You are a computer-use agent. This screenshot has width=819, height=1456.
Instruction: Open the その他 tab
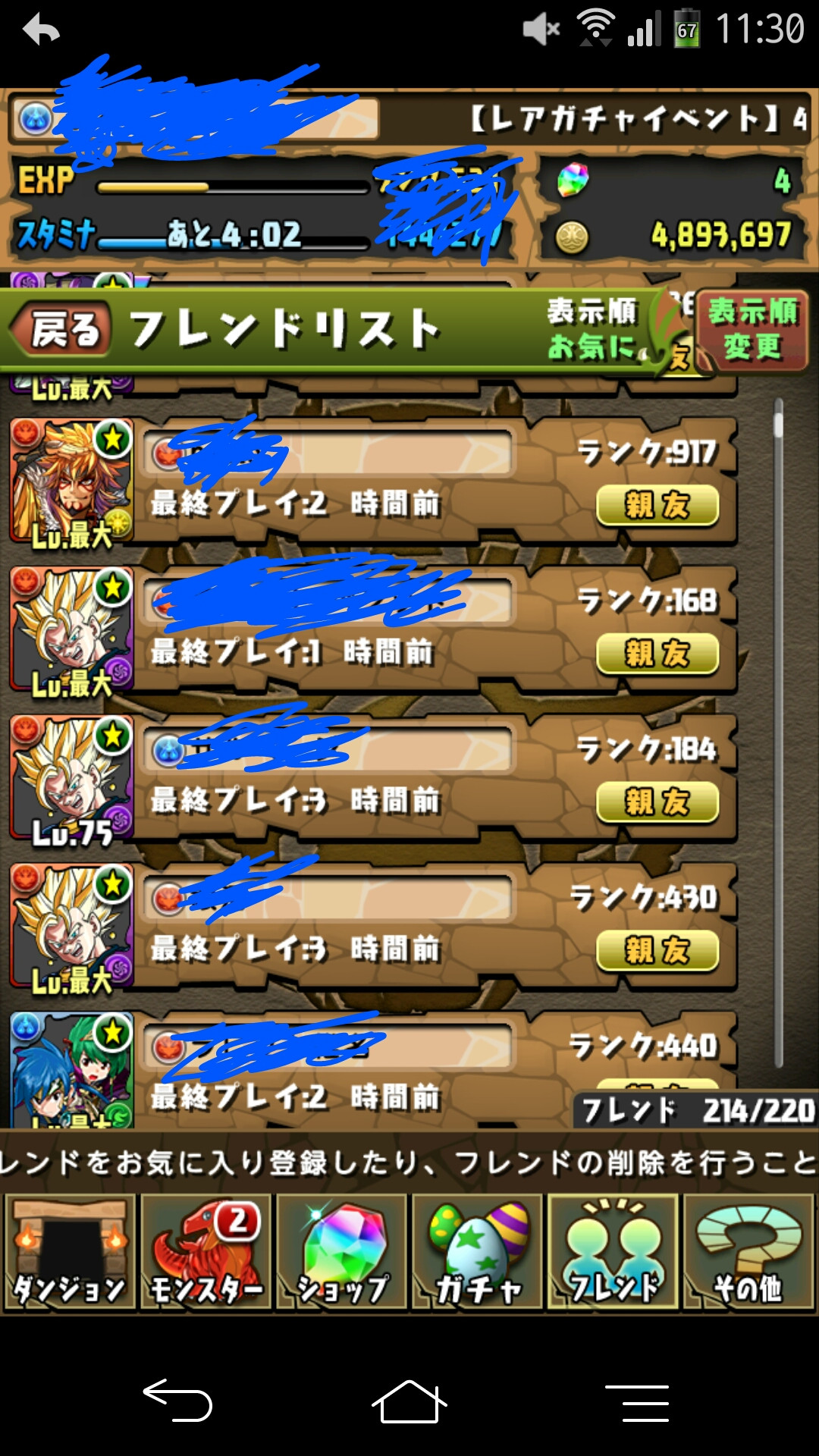(748, 1253)
